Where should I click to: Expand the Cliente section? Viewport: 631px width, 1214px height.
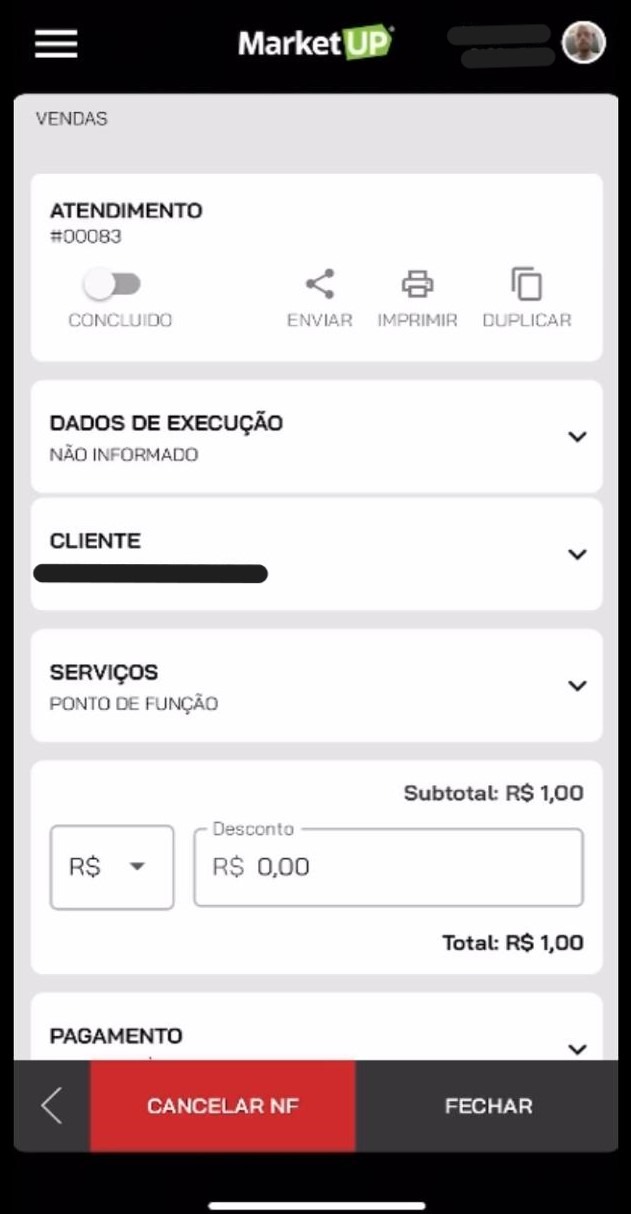click(x=577, y=554)
